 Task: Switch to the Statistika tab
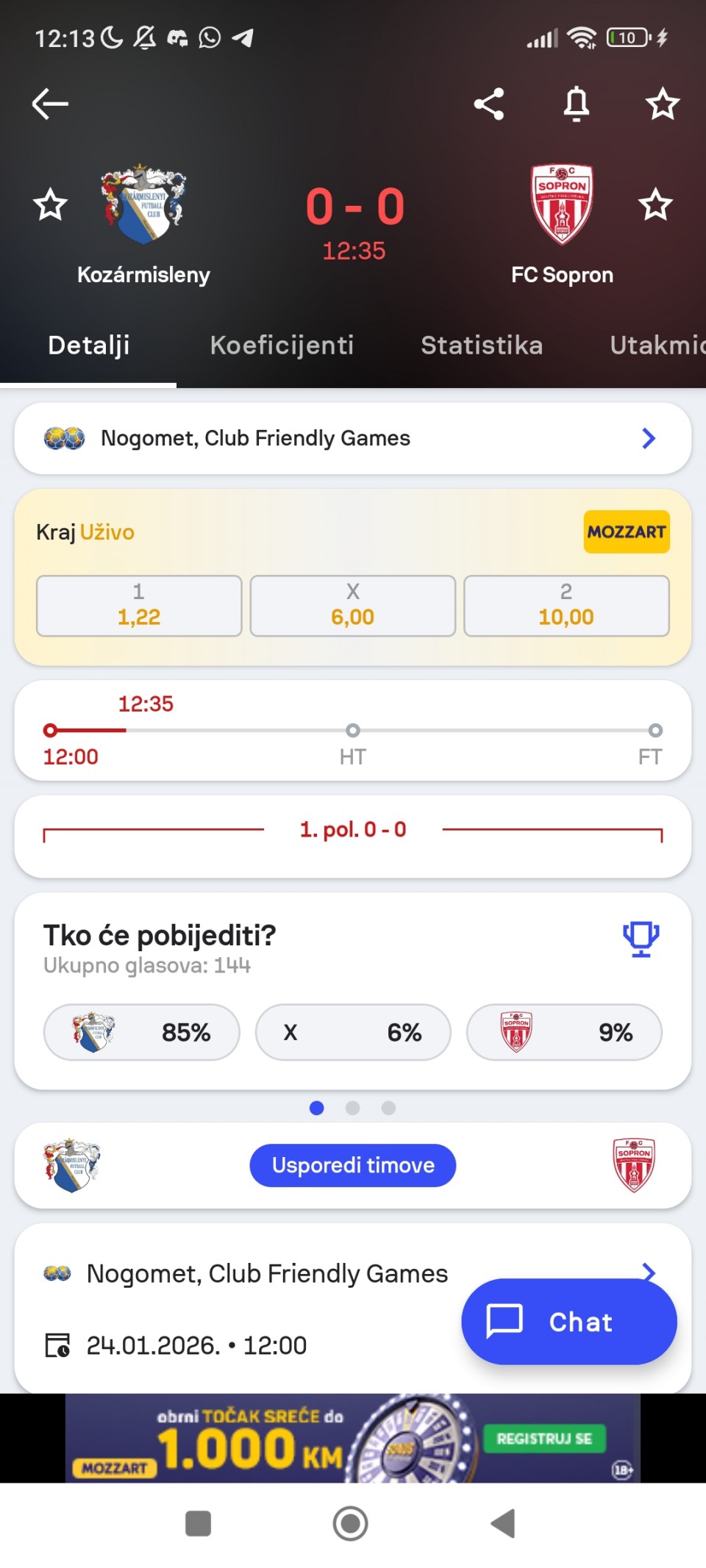coord(482,345)
